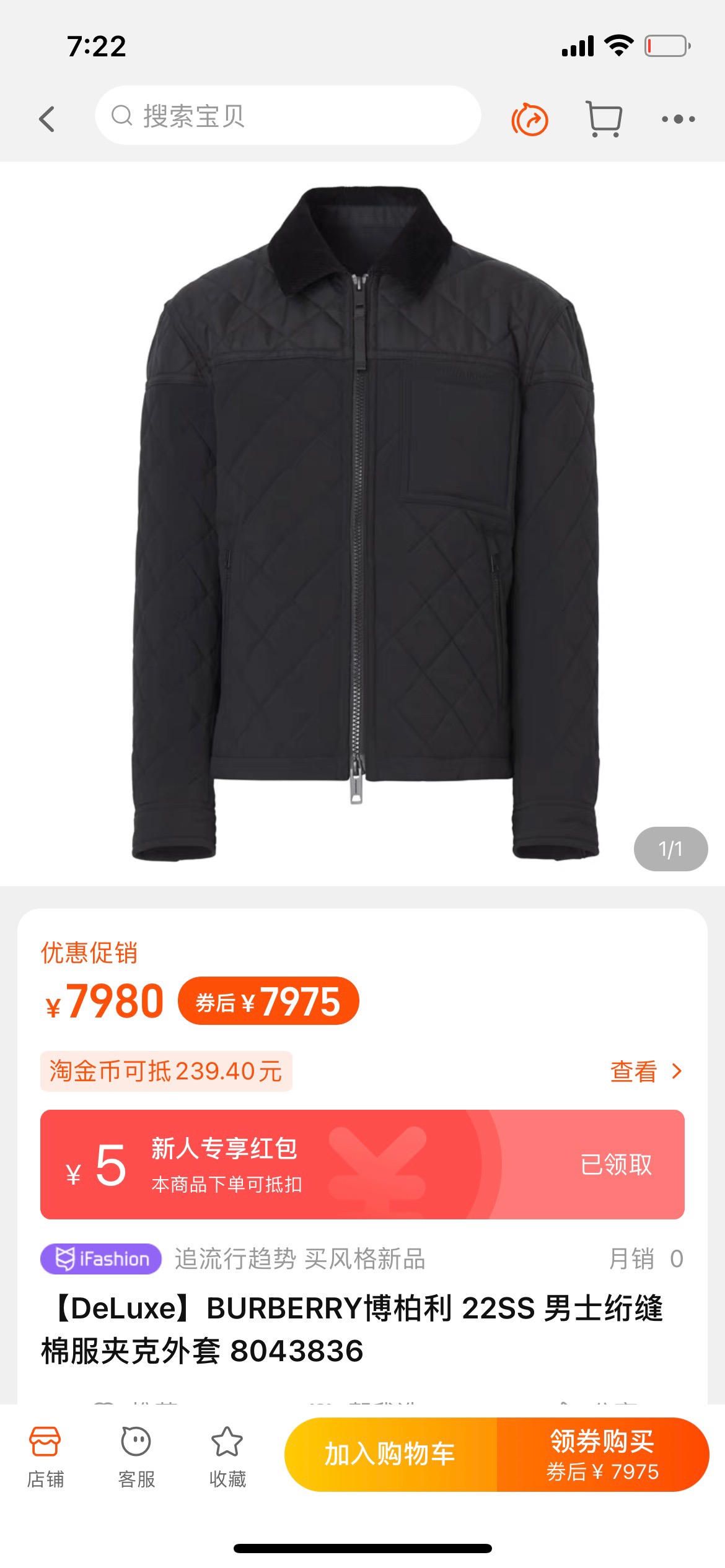Tap 领券购买 to buy with coupon
725x1568 pixels.
[602, 1453]
